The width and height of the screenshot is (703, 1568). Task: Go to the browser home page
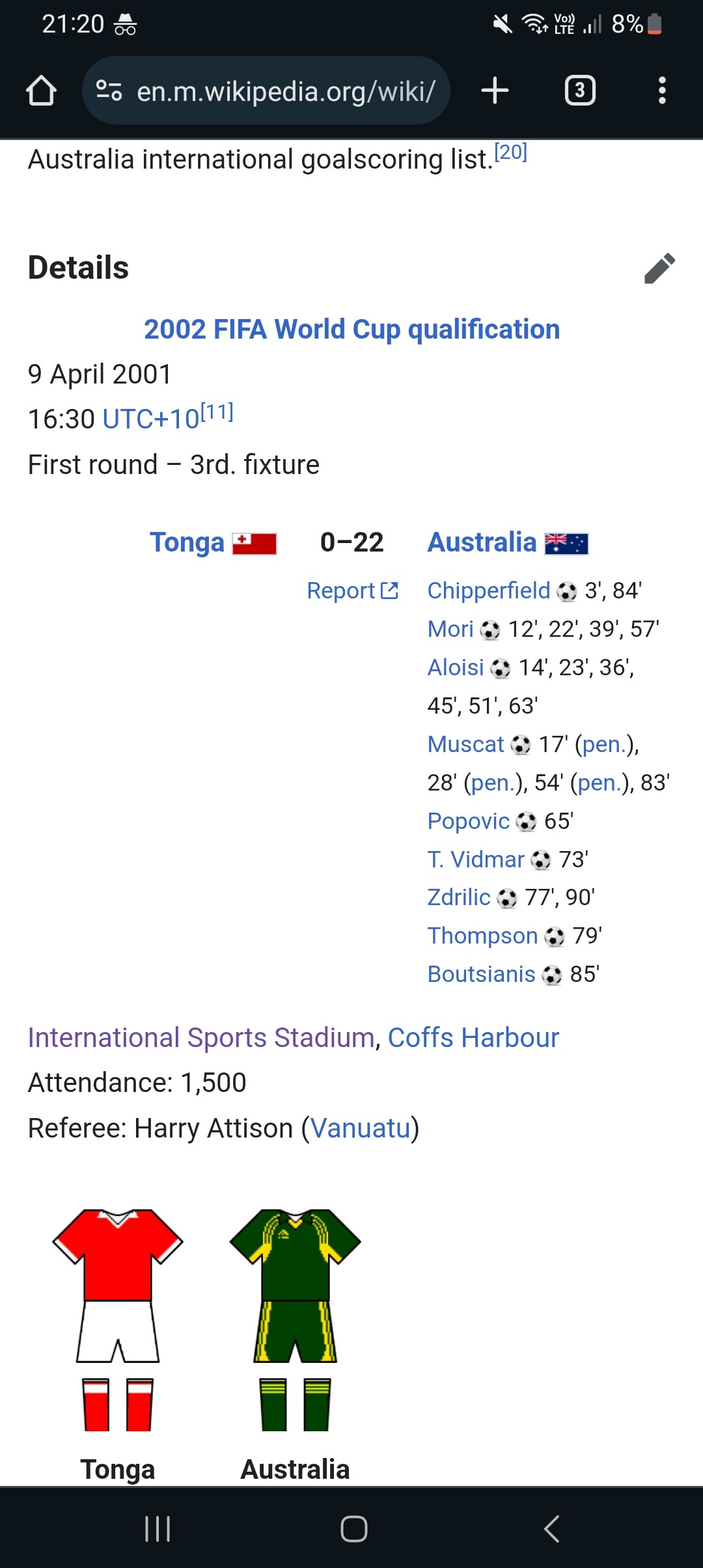[41, 91]
